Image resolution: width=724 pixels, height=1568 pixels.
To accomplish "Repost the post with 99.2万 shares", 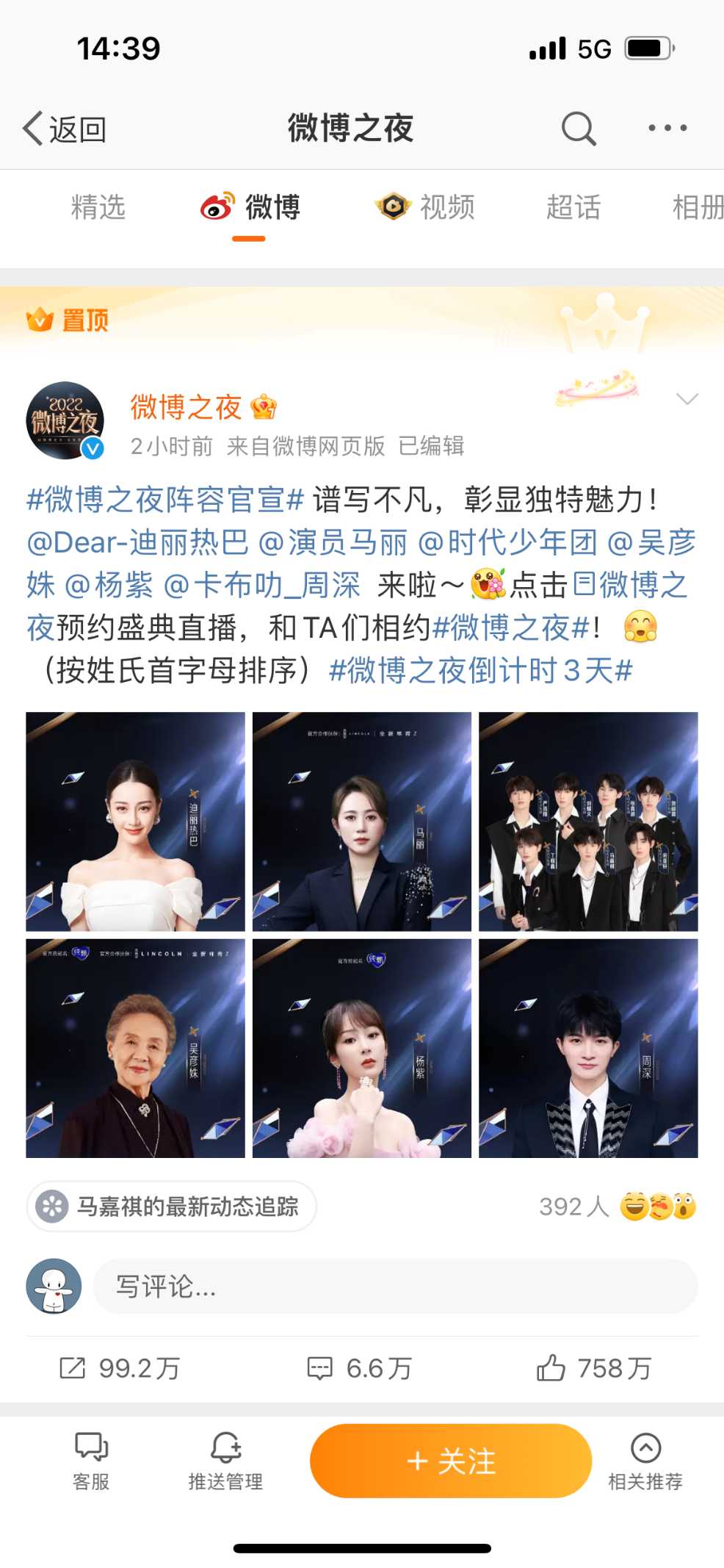I will (x=120, y=1368).
